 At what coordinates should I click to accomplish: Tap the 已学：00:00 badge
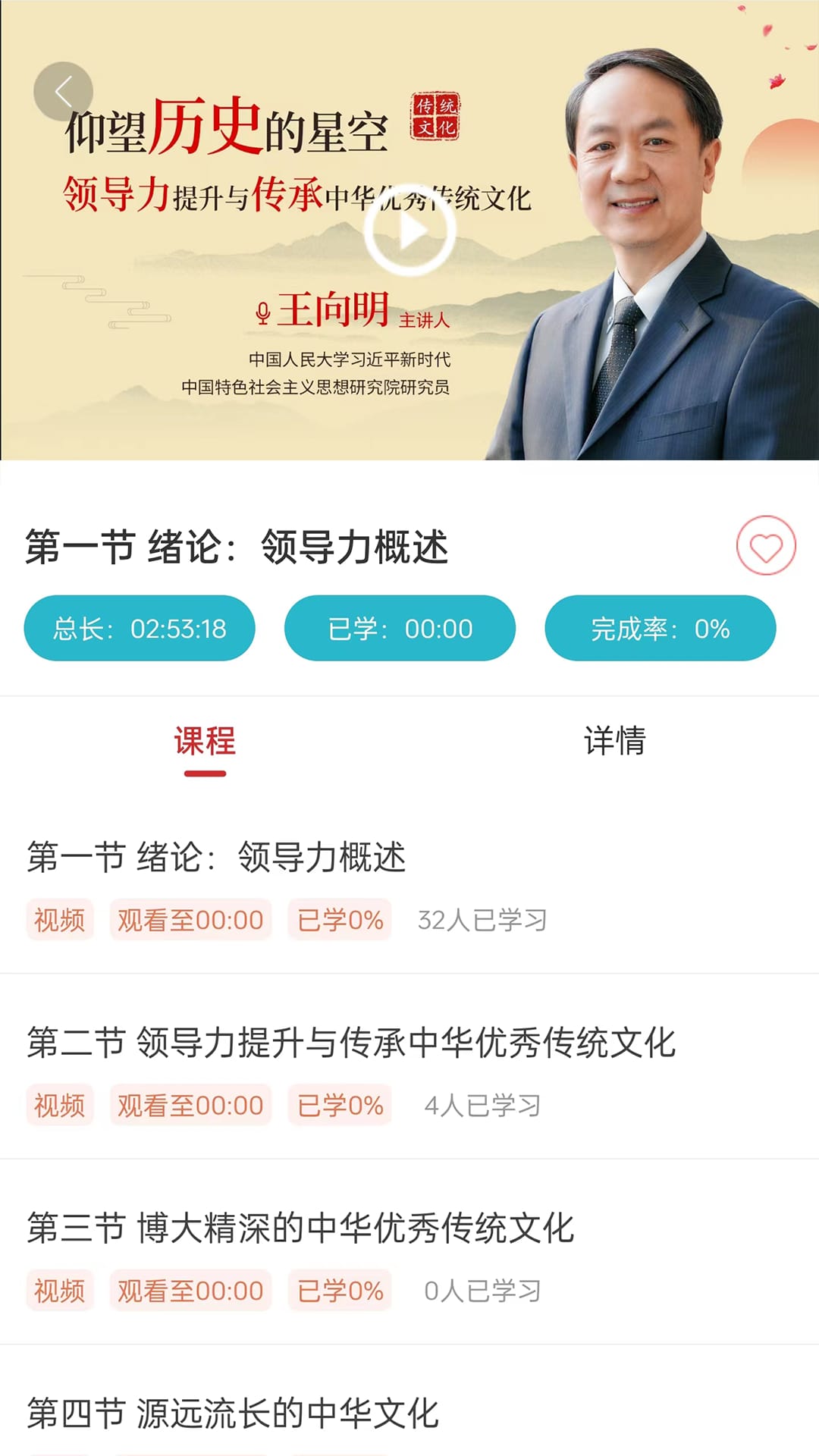coord(400,628)
